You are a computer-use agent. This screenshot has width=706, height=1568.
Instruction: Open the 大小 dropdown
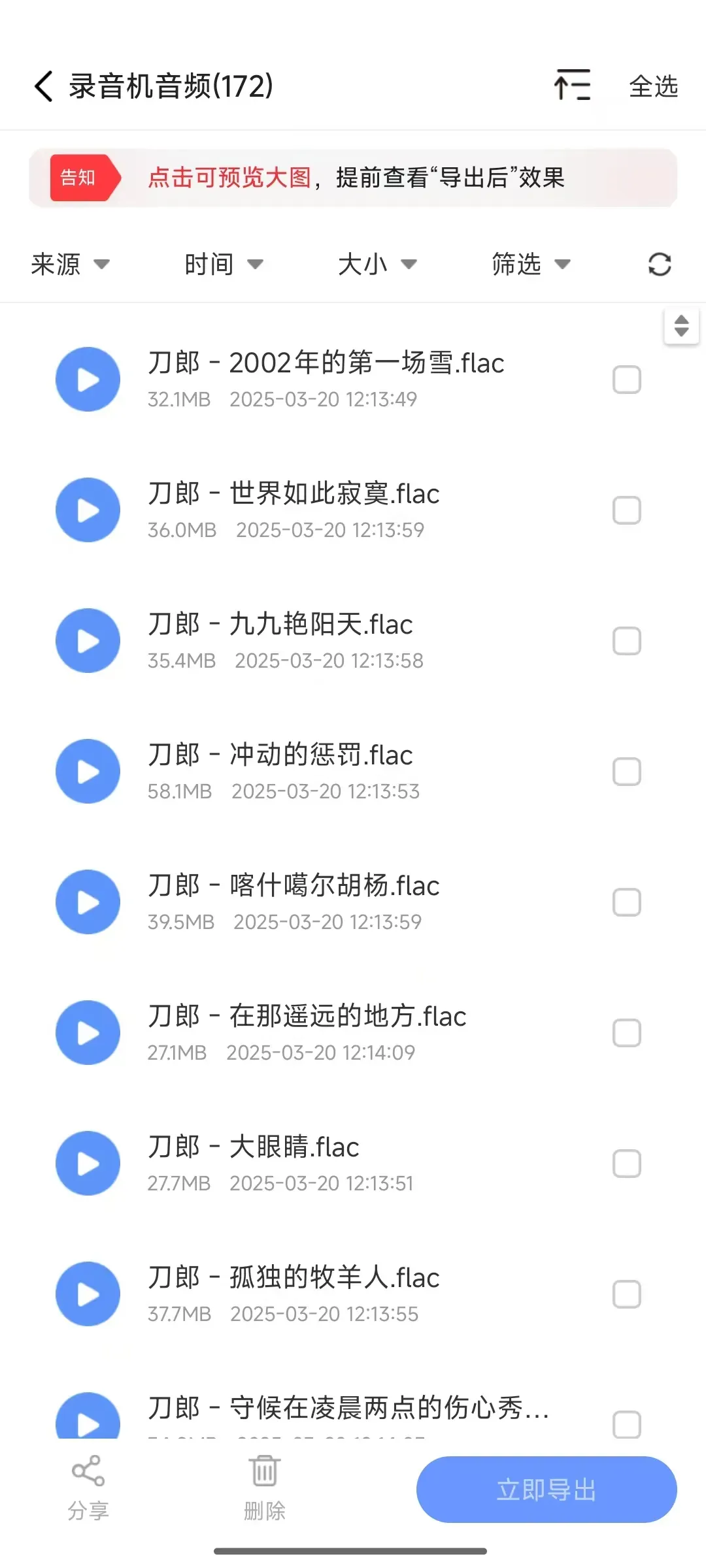coord(377,265)
